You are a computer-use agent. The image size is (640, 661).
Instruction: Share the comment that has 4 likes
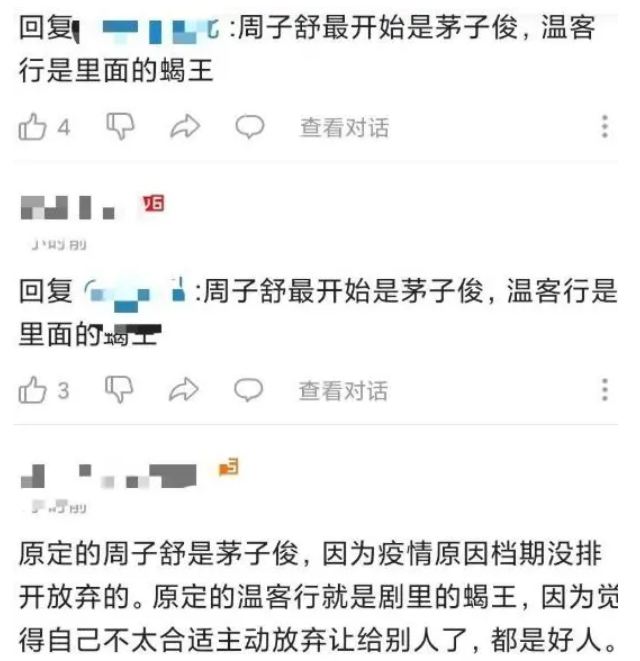click(184, 127)
